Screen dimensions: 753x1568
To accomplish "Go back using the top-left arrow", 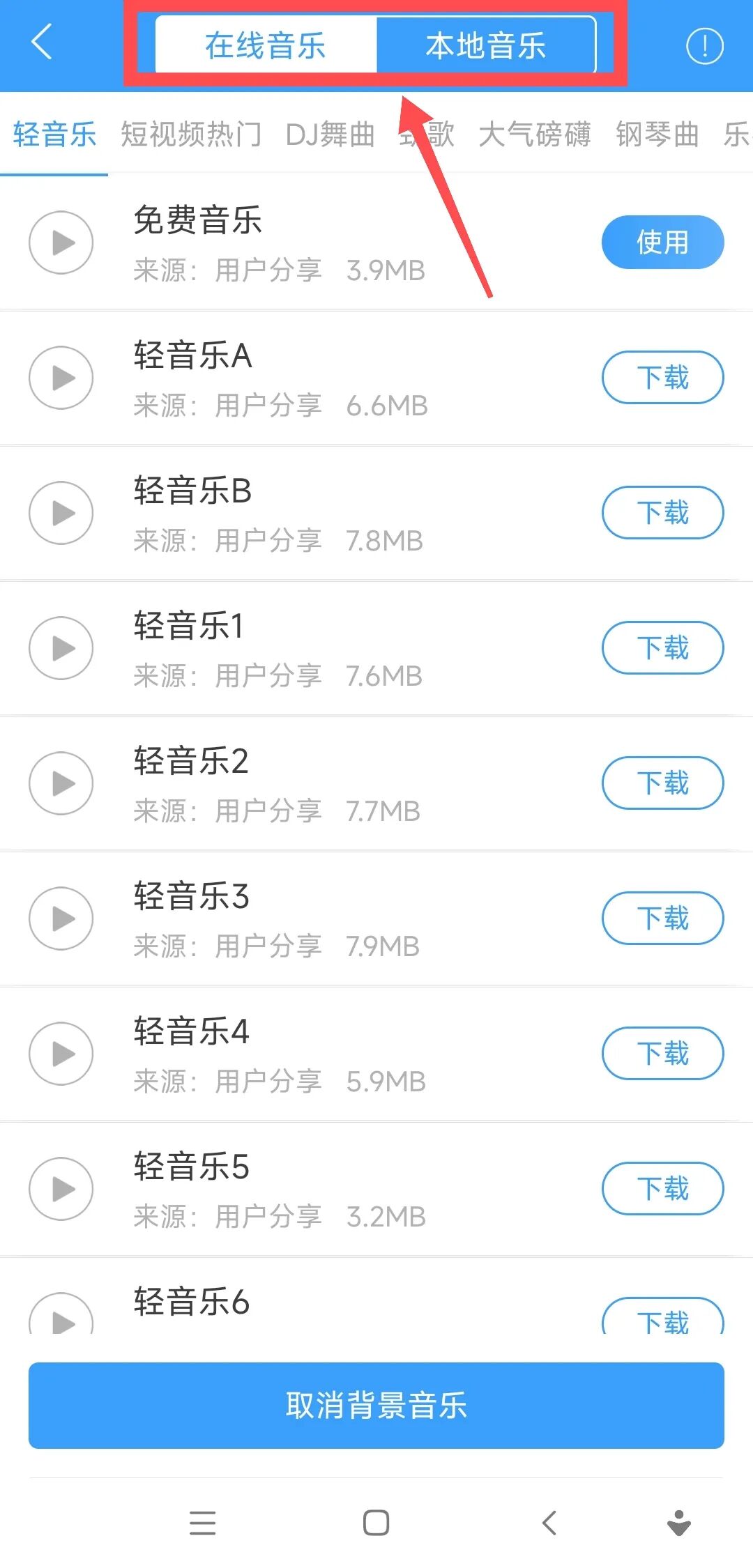I will point(42,42).
